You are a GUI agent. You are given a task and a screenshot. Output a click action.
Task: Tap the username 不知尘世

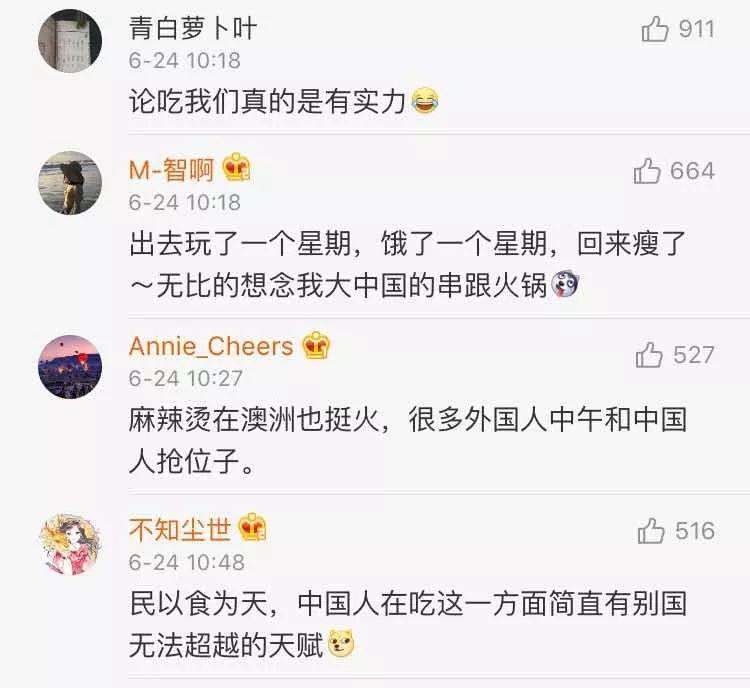click(x=180, y=529)
